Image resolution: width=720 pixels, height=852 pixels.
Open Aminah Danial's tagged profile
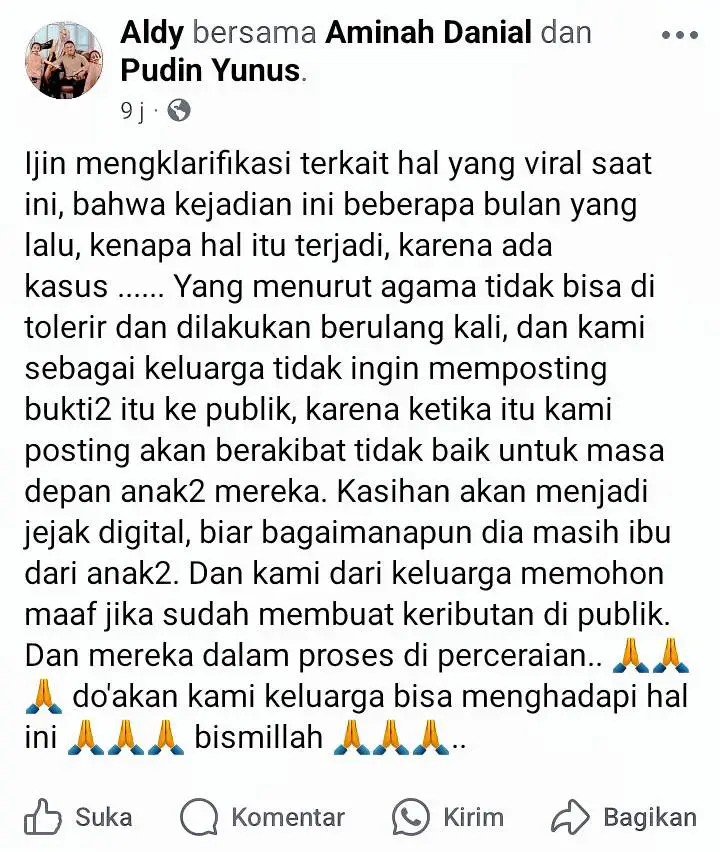[429, 33]
